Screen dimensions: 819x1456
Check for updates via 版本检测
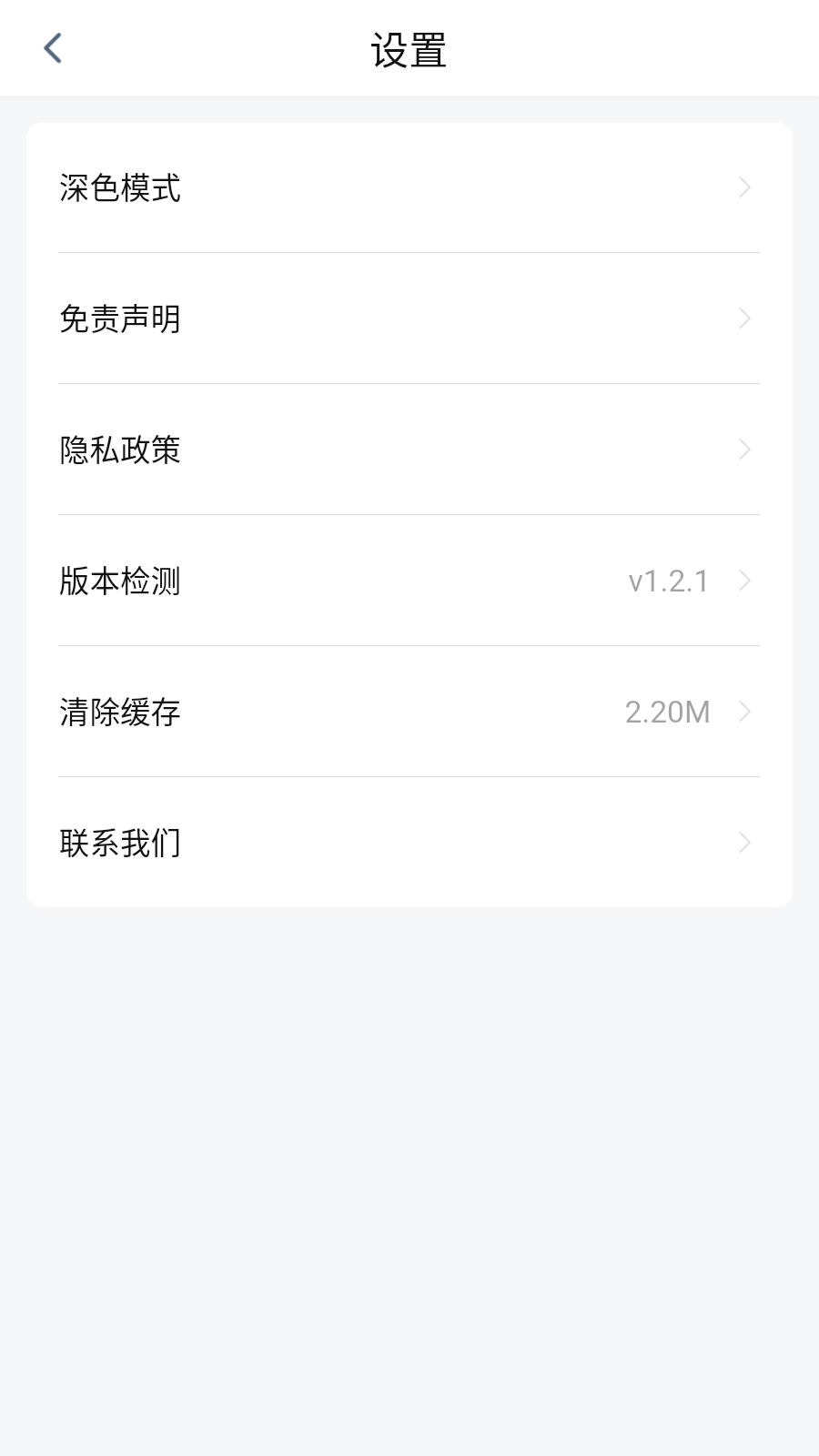pos(409,581)
